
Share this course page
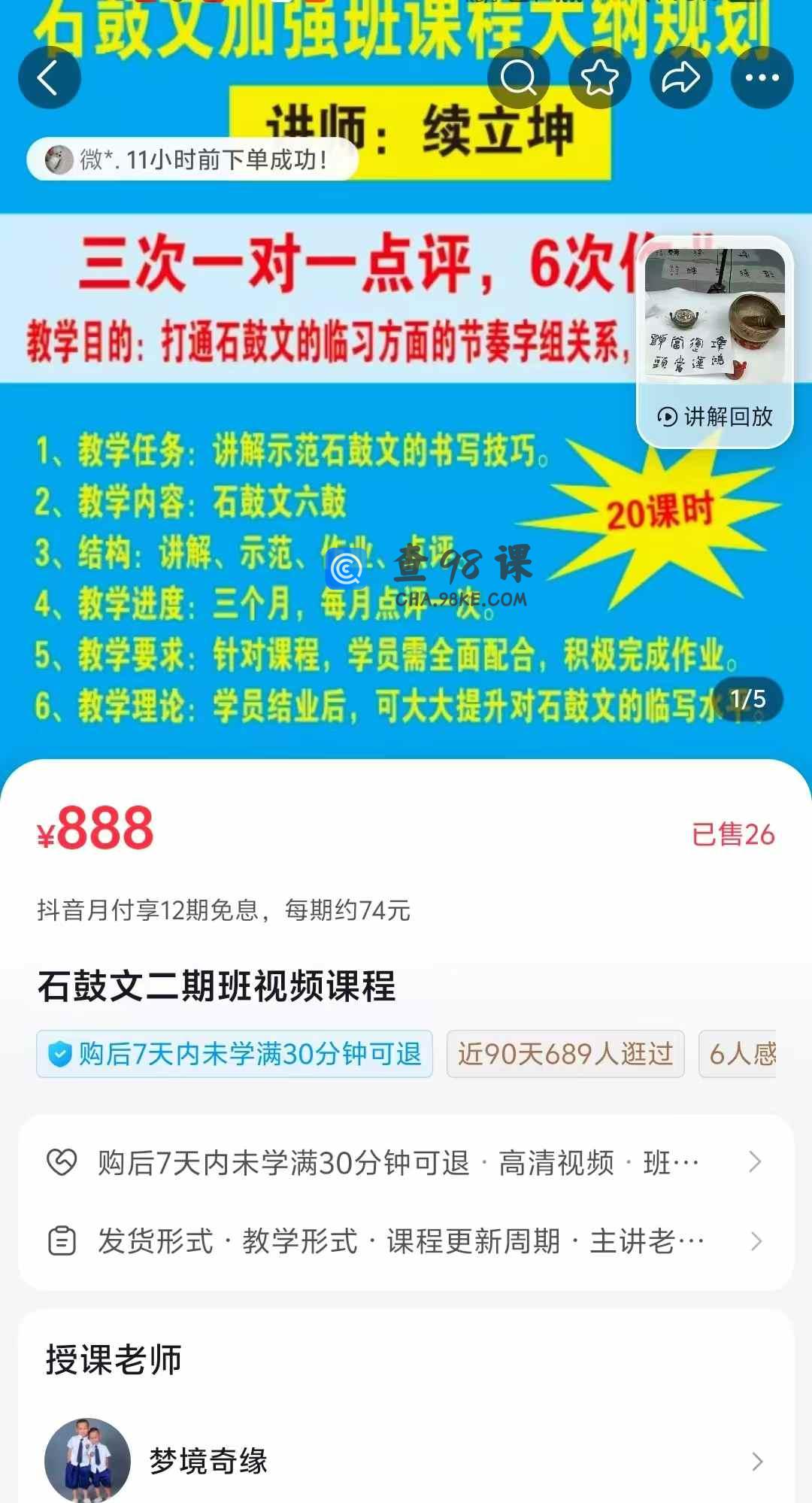(680, 77)
